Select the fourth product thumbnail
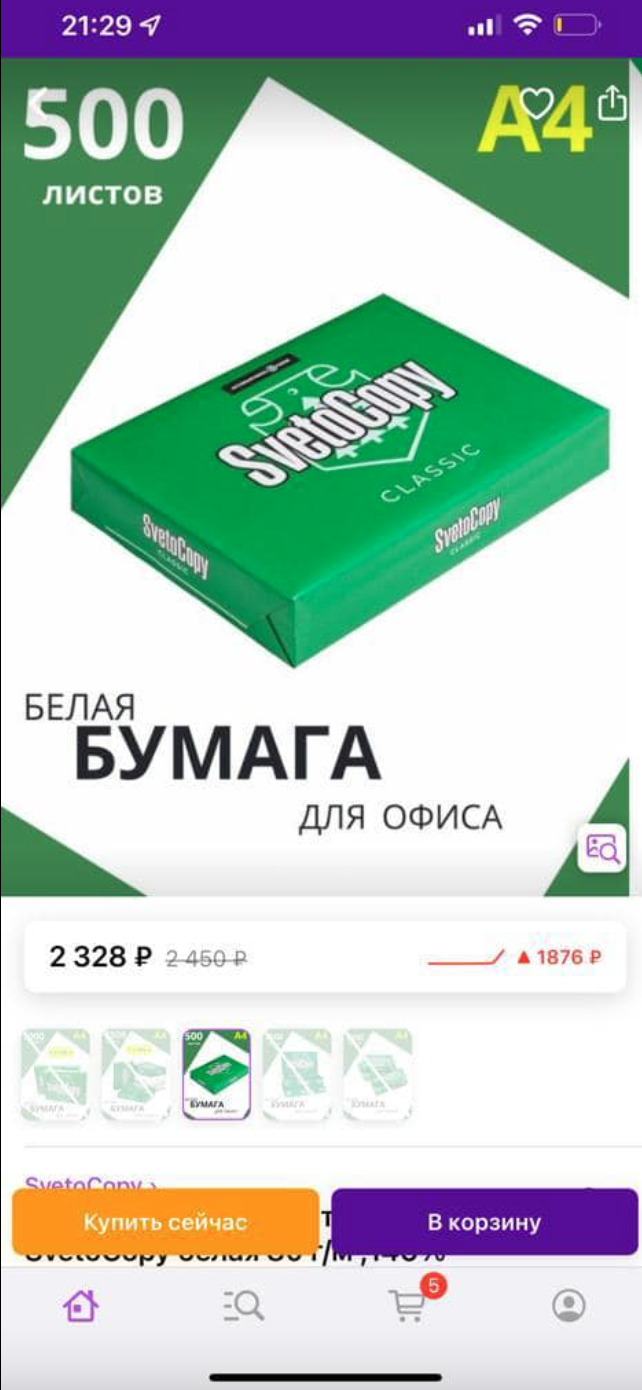The width and height of the screenshot is (642, 1390). (297, 1074)
